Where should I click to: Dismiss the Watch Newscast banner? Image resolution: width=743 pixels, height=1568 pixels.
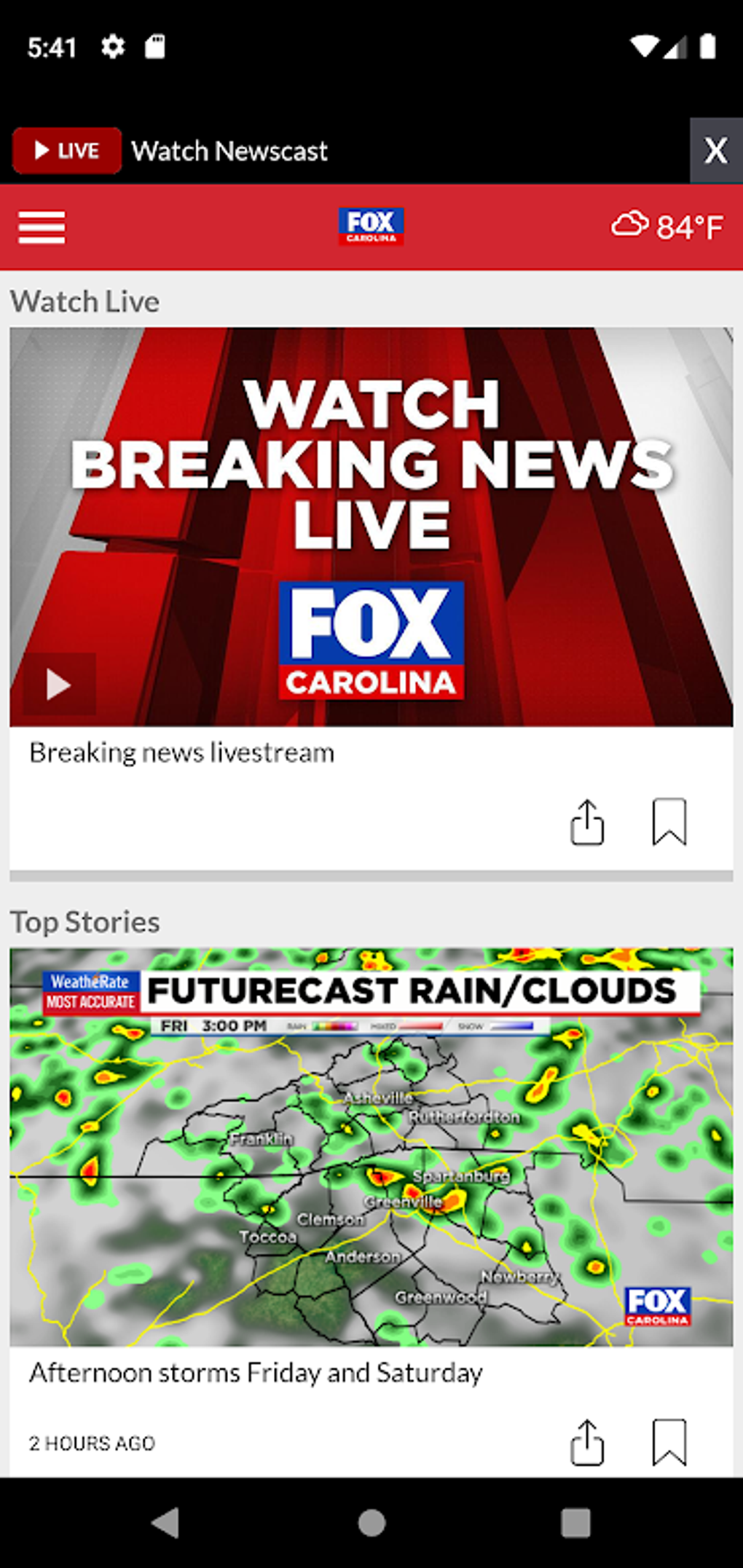point(715,151)
